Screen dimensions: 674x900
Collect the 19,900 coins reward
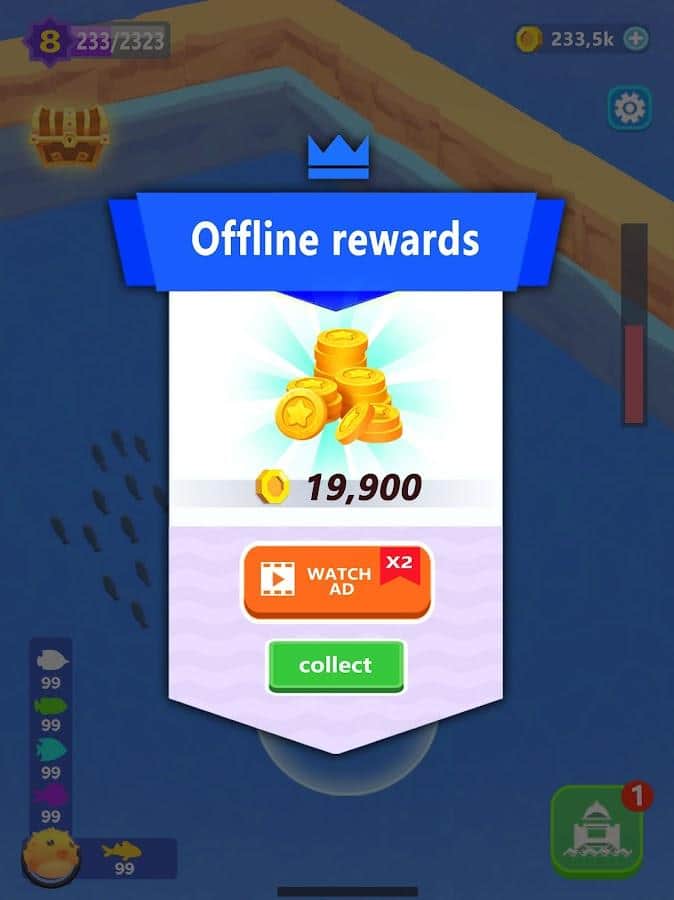(x=335, y=665)
